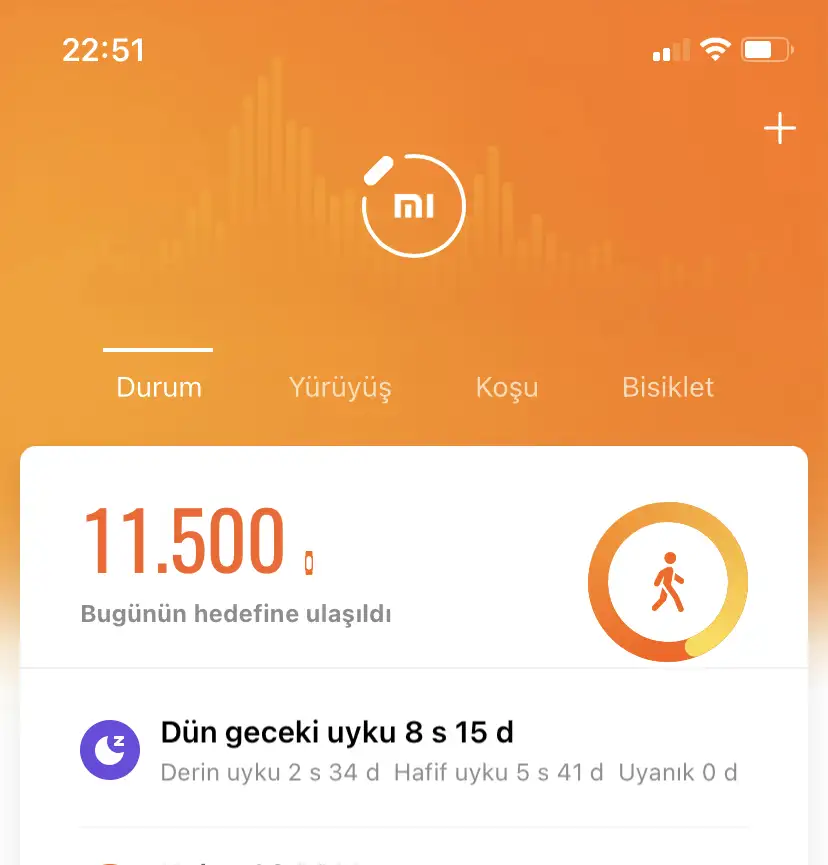Open the 11.500 steps card
This screenshot has height=865, width=828.
(x=300, y=560)
